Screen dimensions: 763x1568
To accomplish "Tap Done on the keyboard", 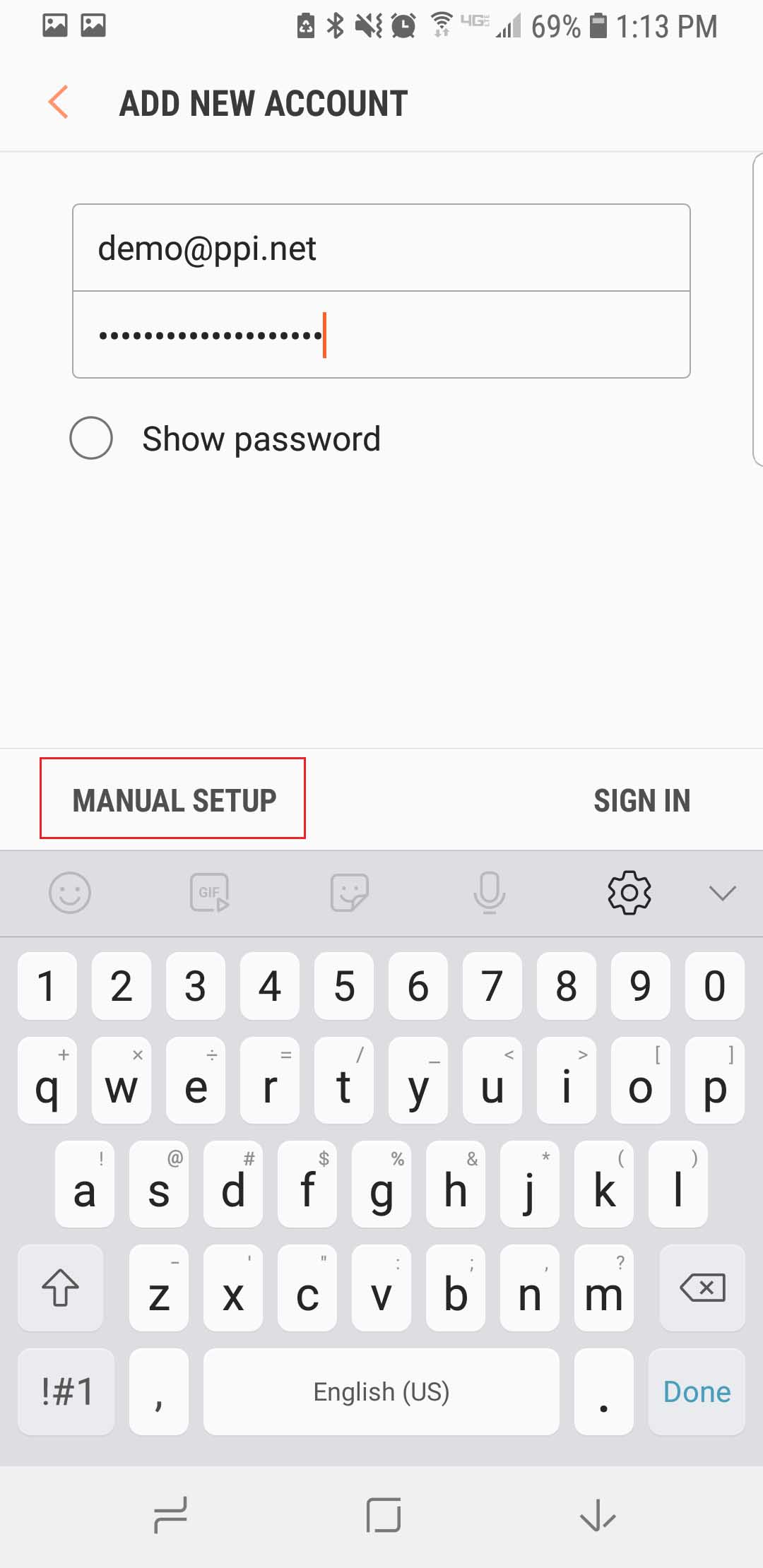I will pos(697,1391).
